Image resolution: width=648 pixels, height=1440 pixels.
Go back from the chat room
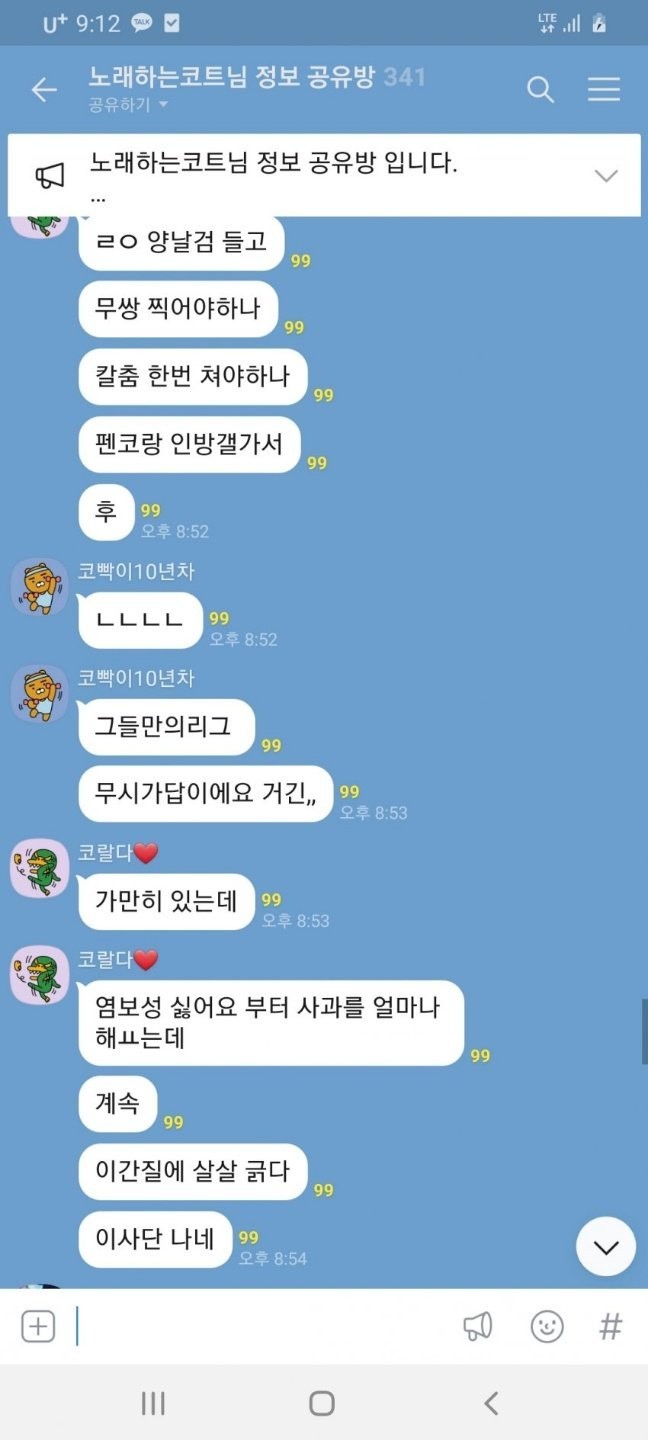(x=44, y=90)
